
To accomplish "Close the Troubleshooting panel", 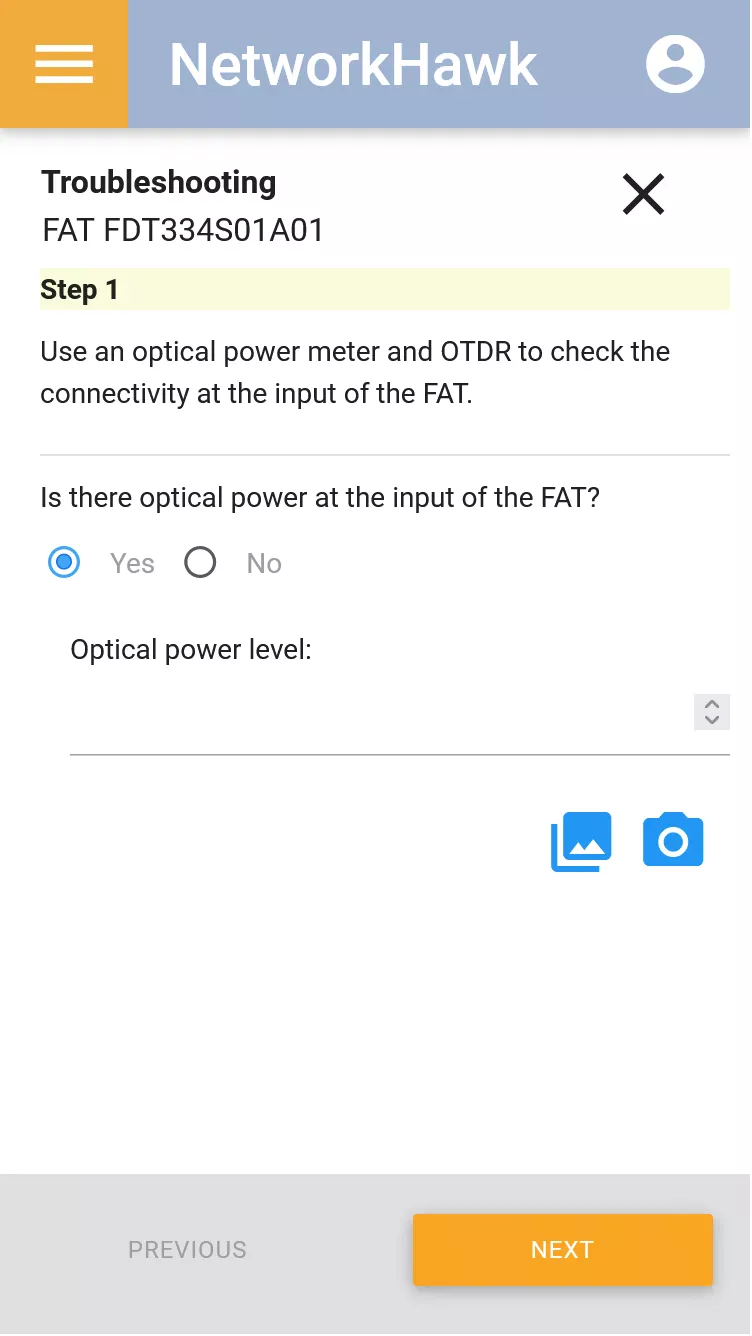I will (x=643, y=194).
